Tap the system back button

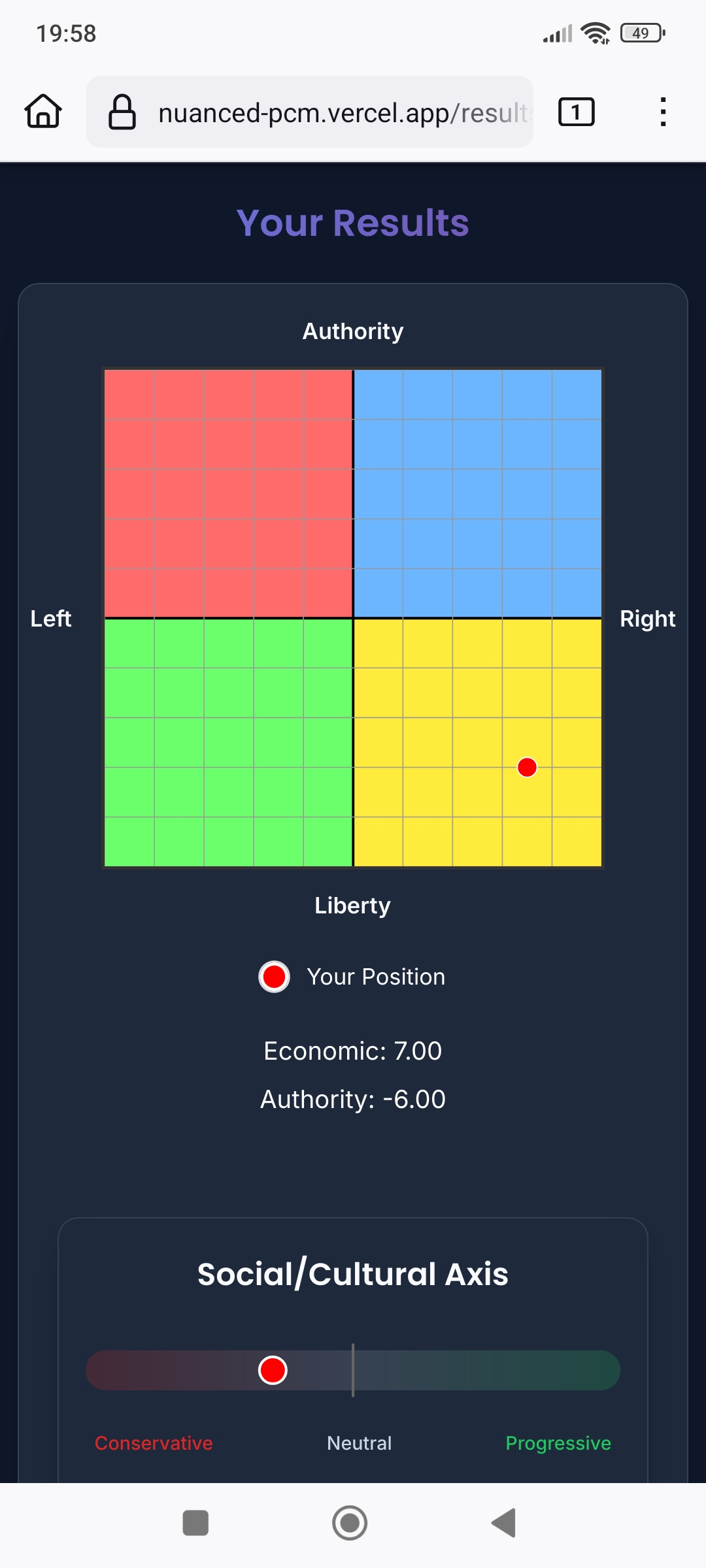[504, 1523]
